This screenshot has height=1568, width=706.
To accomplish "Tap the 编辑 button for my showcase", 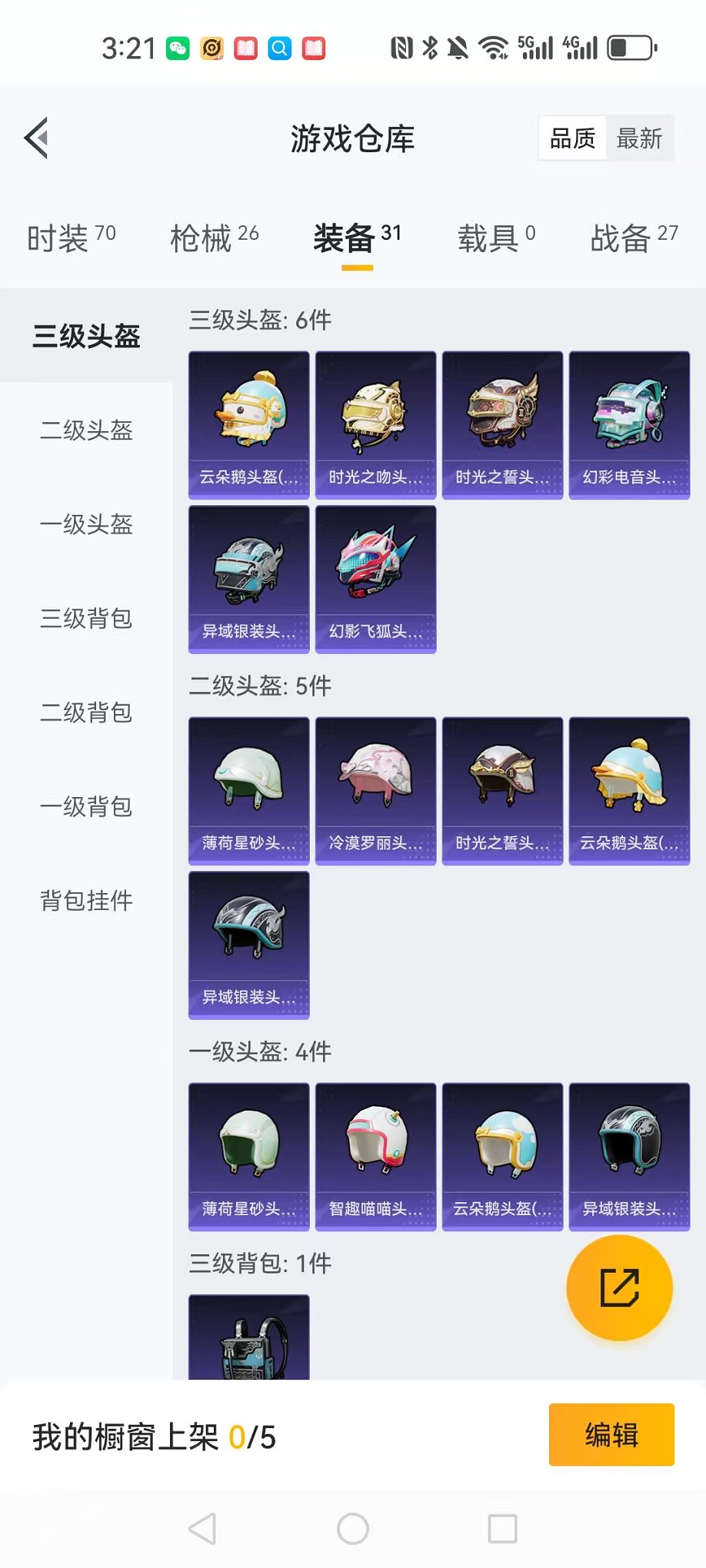I will 611,1434.
